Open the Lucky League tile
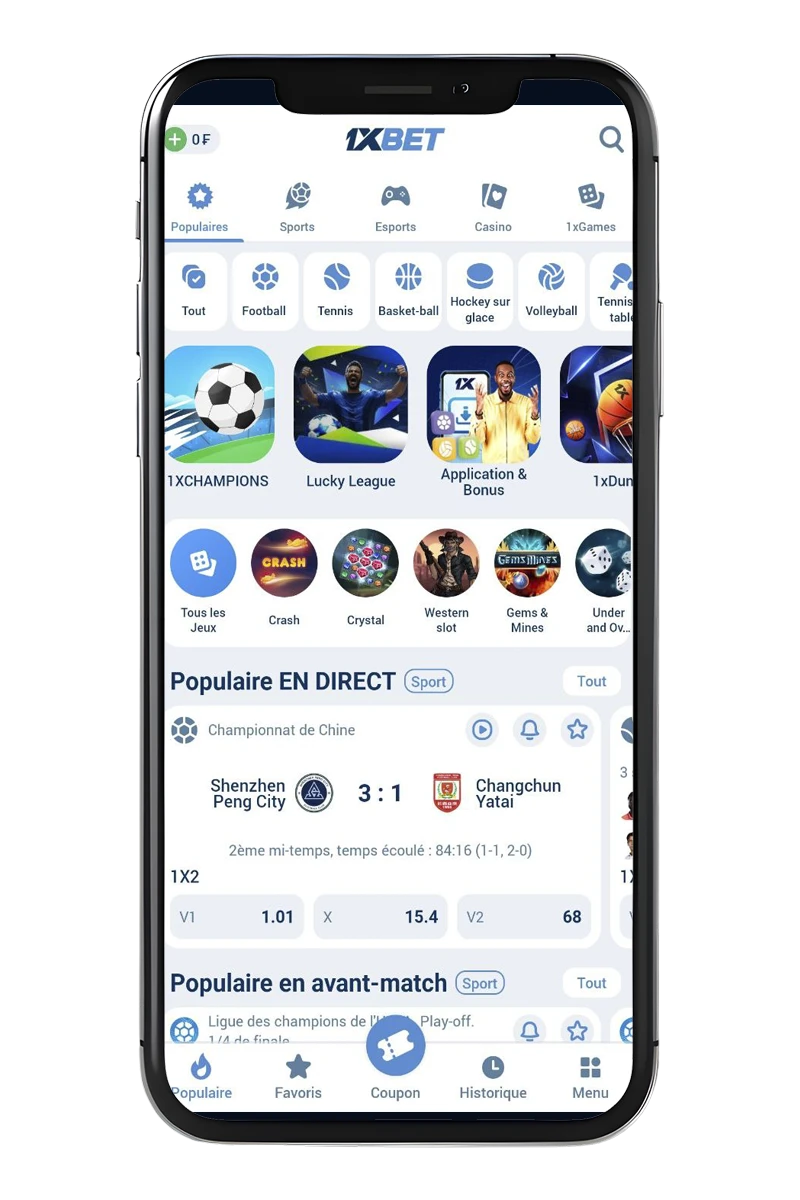The image size is (800, 1200). point(351,417)
